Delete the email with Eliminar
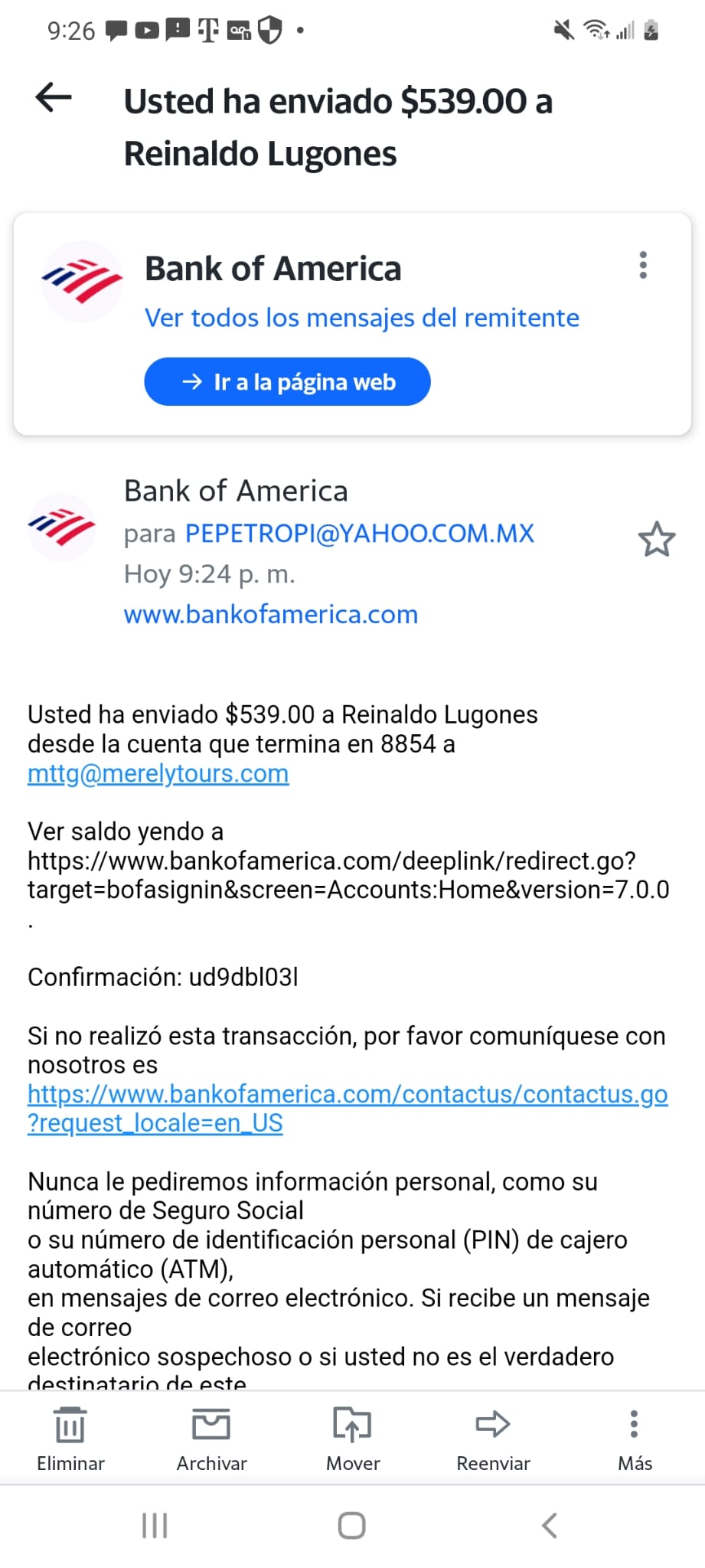Viewport: 705px width, 1568px height. pyautogui.click(x=70, y=1439)
